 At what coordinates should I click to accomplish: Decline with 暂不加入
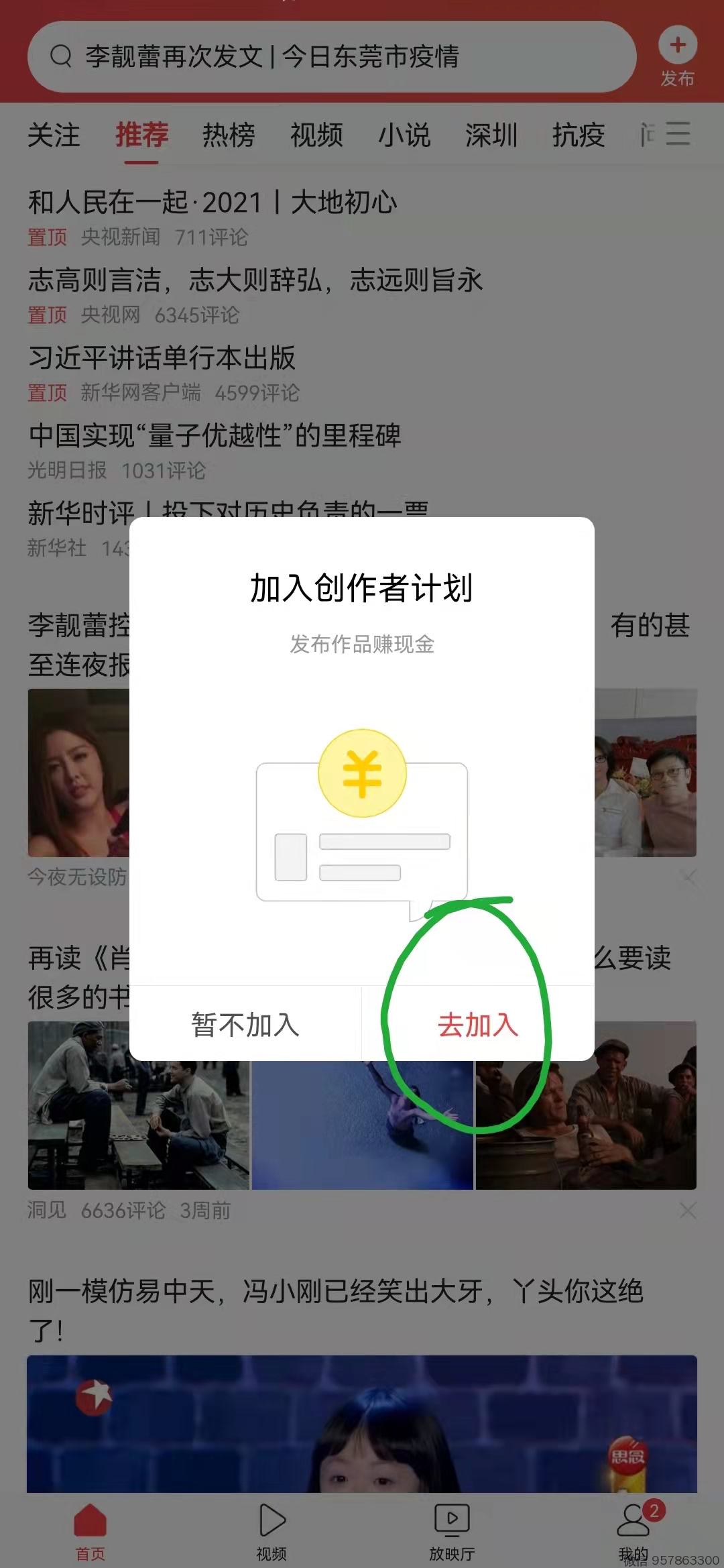[x=245, y=1025]
